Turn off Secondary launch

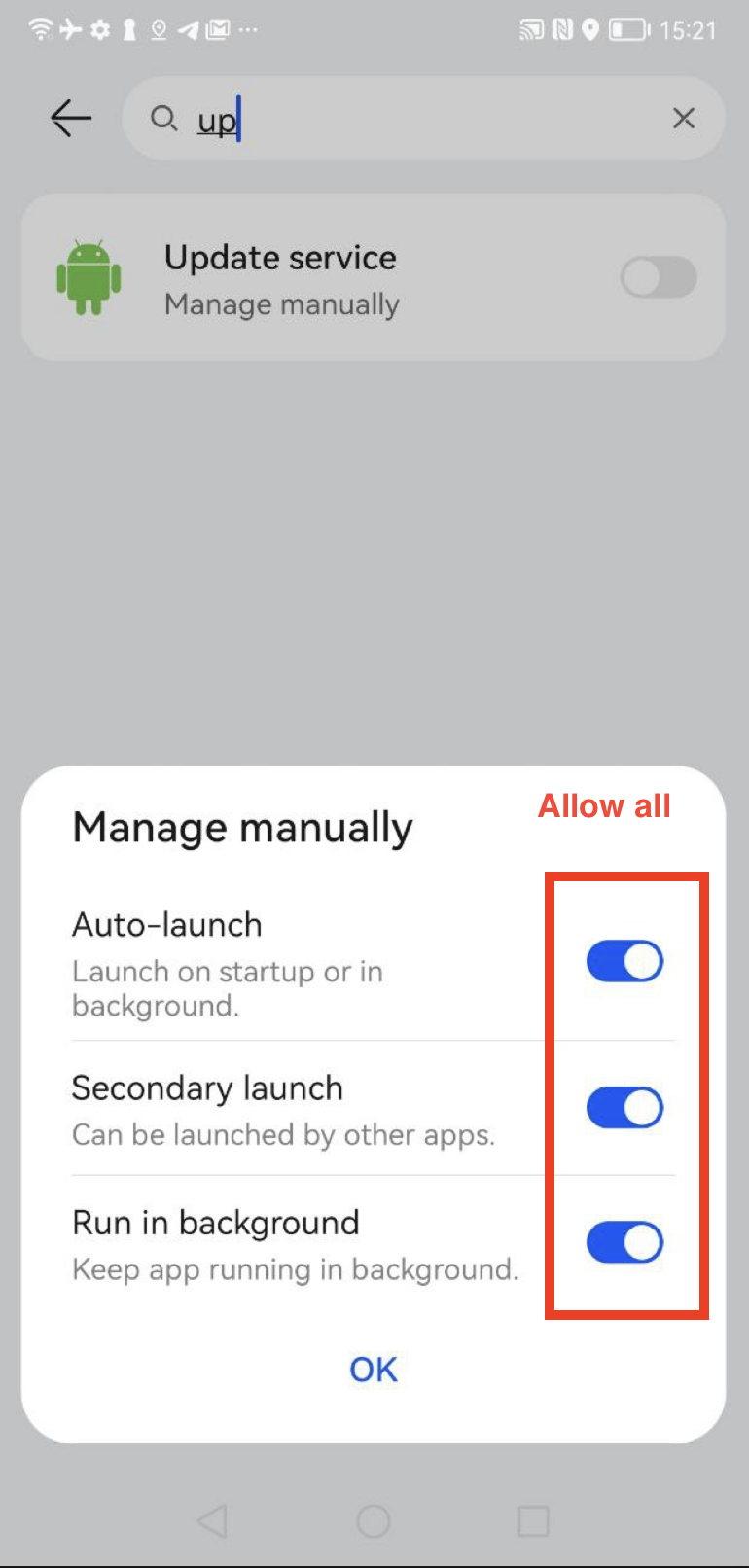pyautogui.click(x=625, y=1107)
